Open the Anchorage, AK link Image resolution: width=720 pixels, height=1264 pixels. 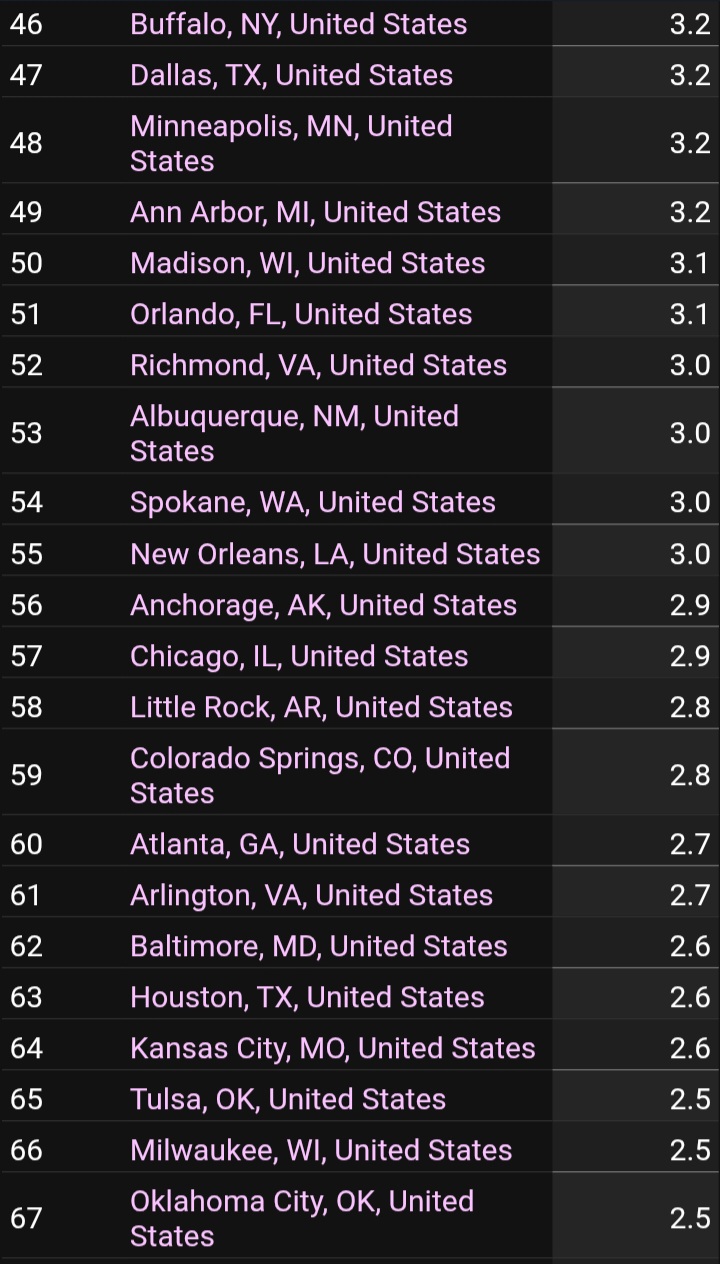click(323, 605)
